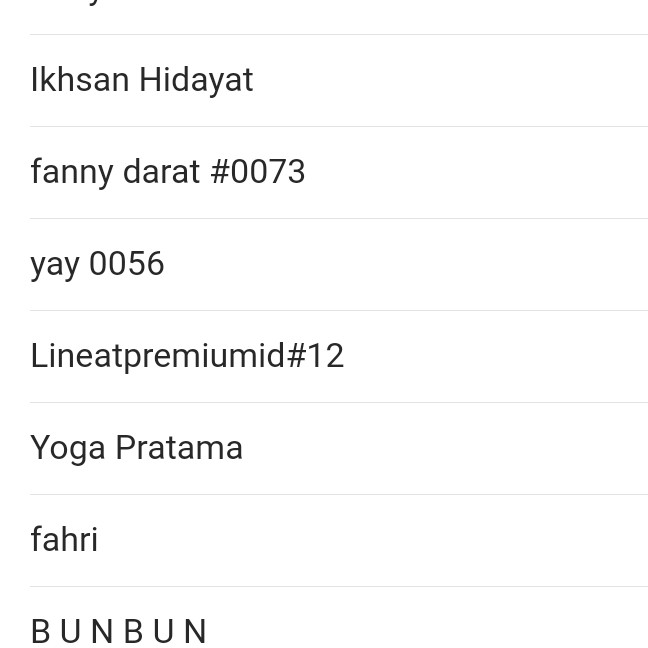Choose Yoga Pratama
The image size is (648, 648).
point(137,448)
